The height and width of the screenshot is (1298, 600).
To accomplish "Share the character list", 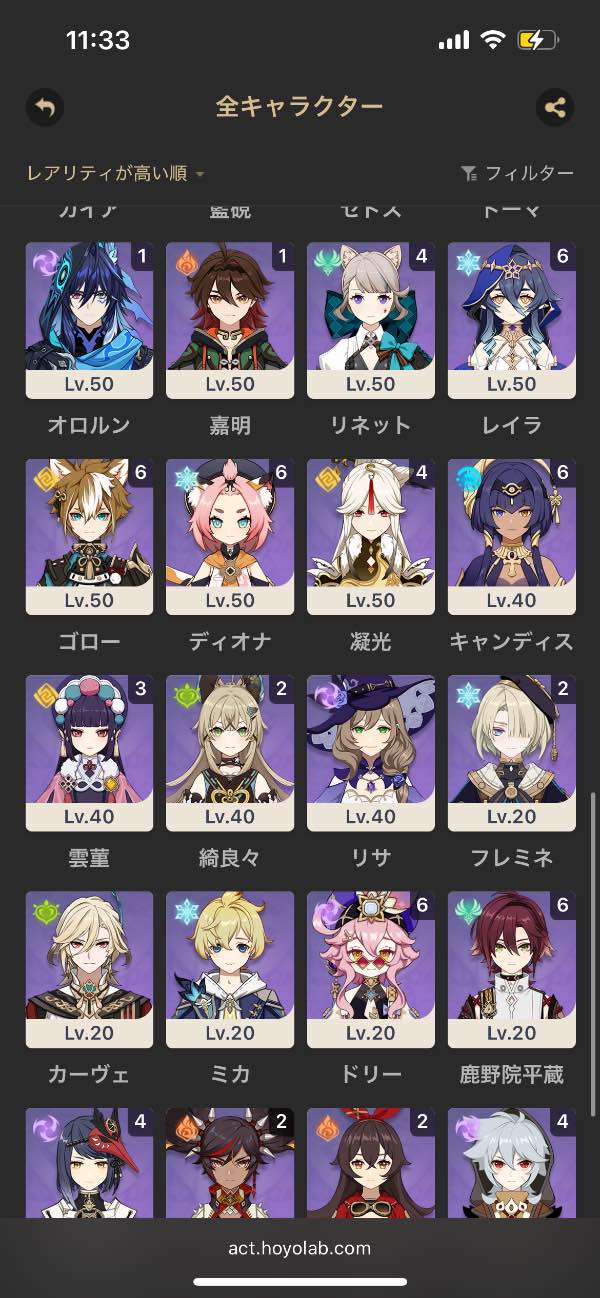I will (x=555, y=107).
